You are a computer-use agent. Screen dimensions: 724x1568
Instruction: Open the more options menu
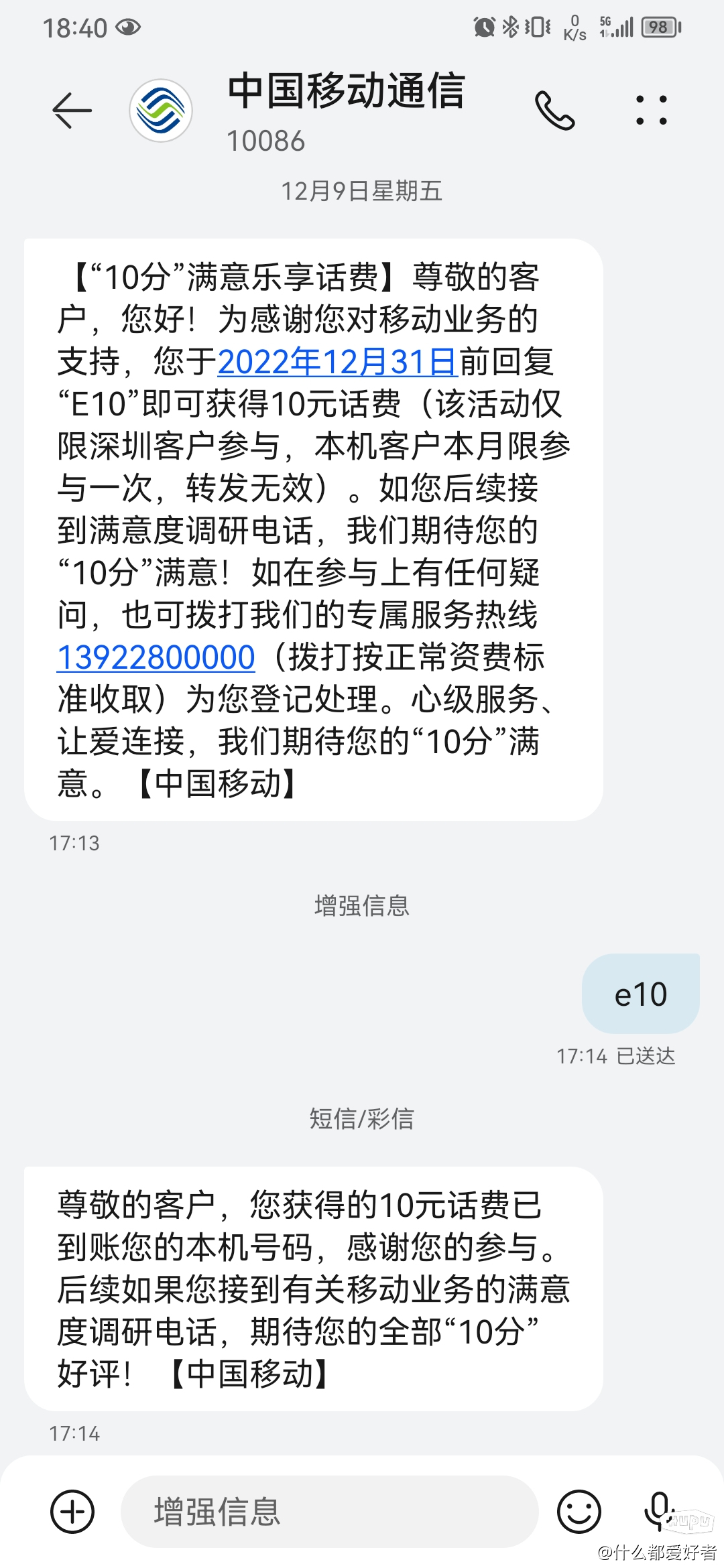pyautogui.click(x=651, y=111)
